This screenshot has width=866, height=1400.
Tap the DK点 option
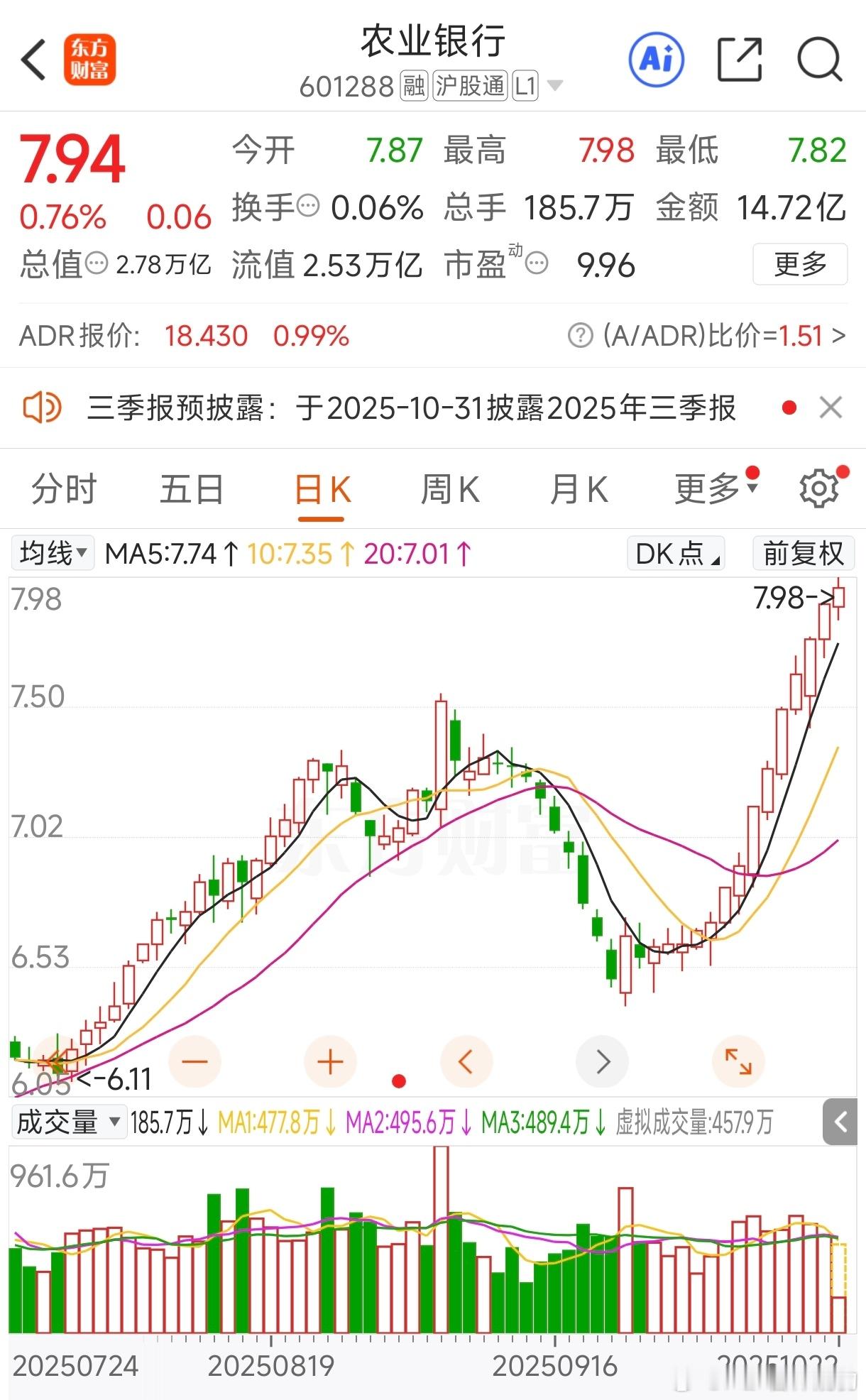coord(676,553)
